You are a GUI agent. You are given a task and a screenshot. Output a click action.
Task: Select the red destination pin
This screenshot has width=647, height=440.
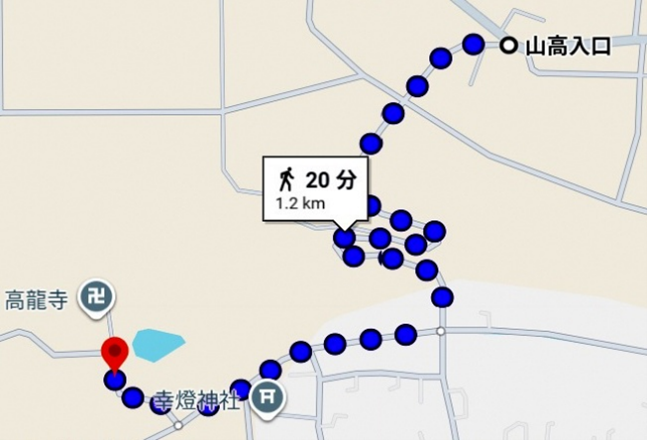click(x=116, y=353)
